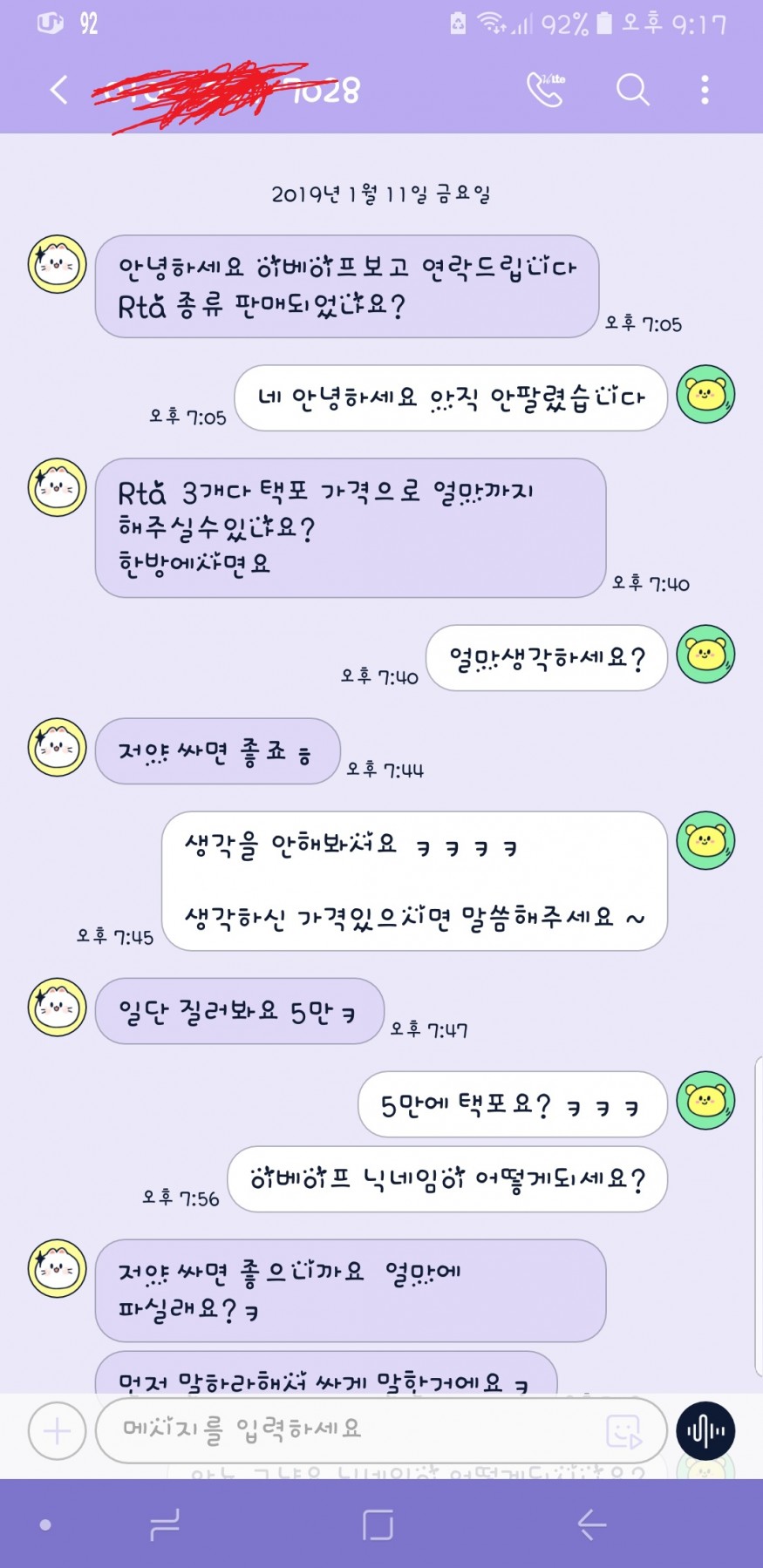Focus the message input field
The image size is (763, 1568).
click(349, 1430)
